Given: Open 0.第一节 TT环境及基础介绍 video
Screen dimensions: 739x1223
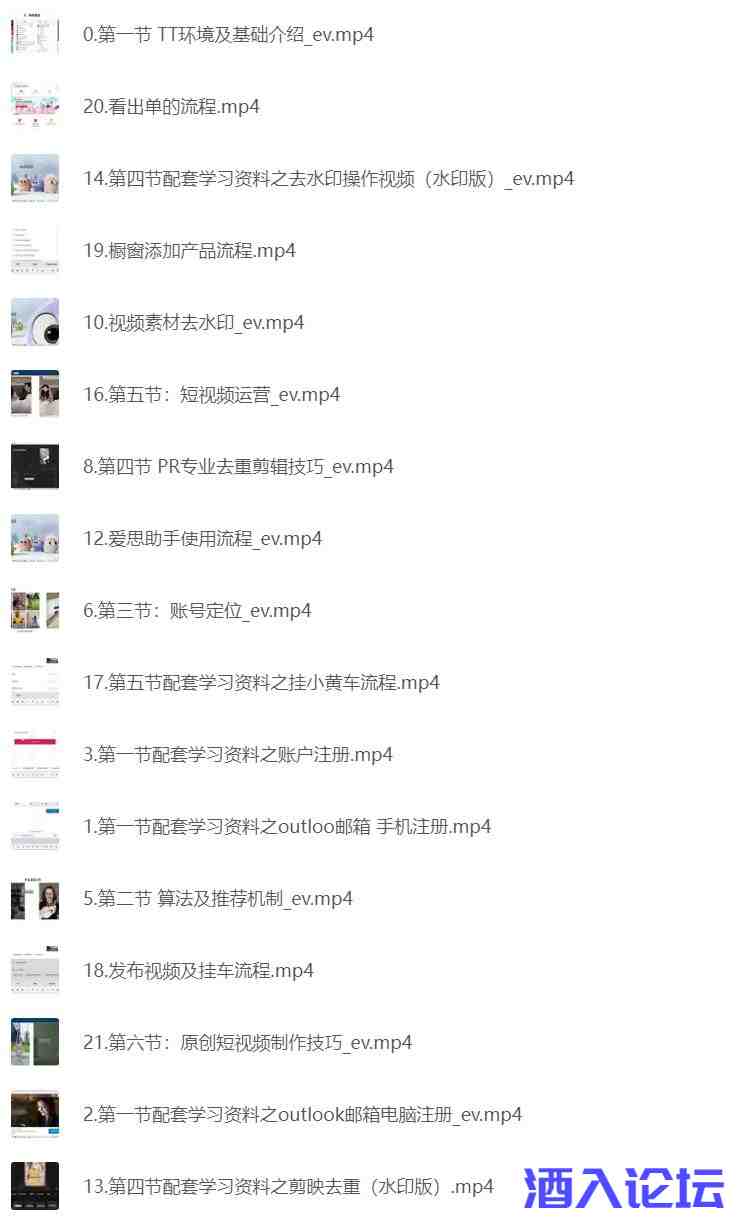Looking at the screenshot, I should tap(228, 35).
